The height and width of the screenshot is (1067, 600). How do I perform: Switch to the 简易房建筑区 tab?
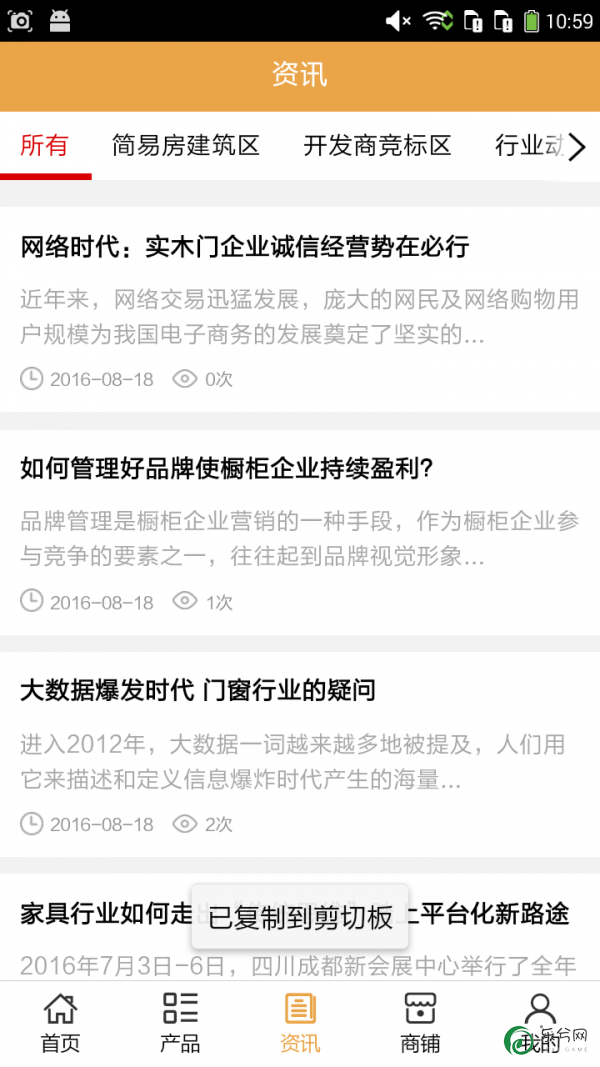point(186,146)
